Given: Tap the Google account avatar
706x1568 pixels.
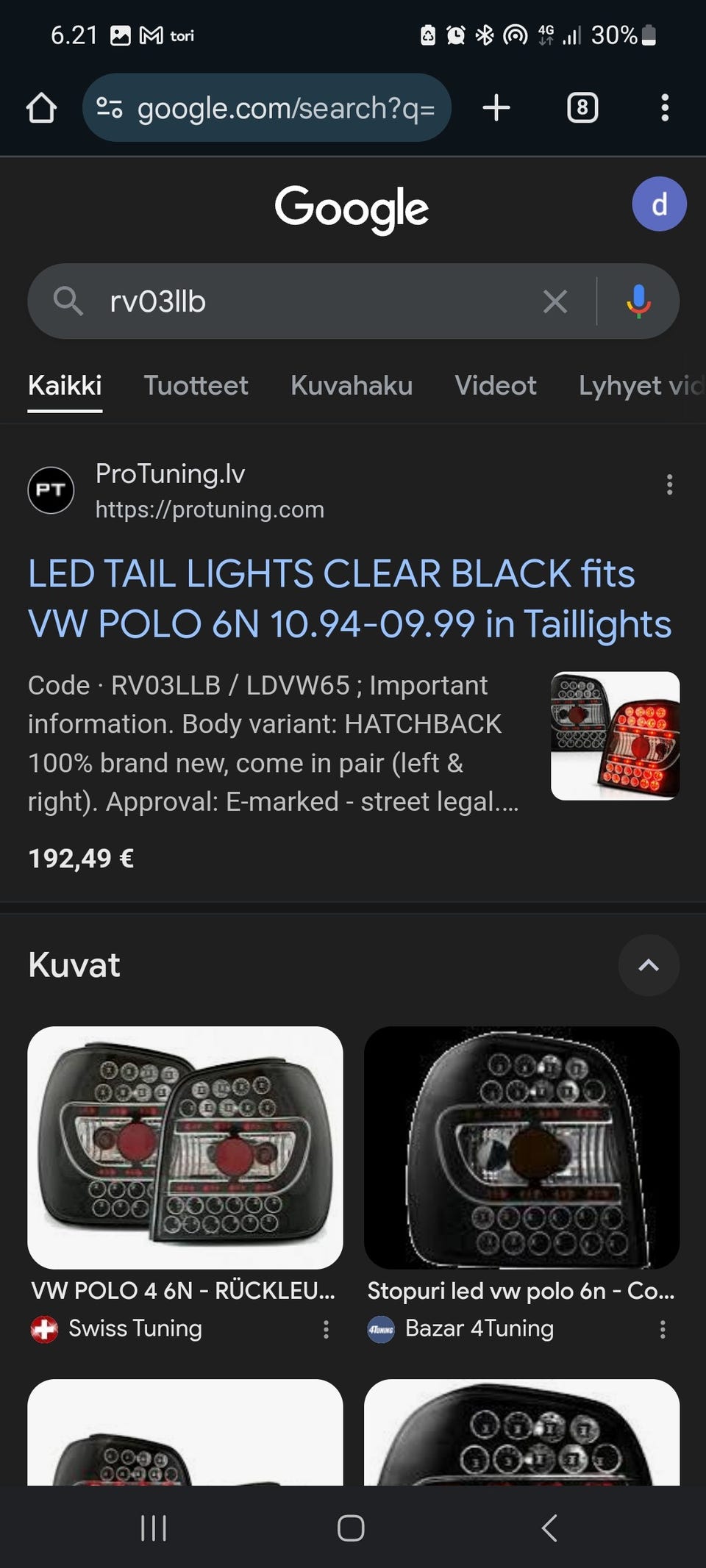Looking at the screenshot, I should 660,204.
